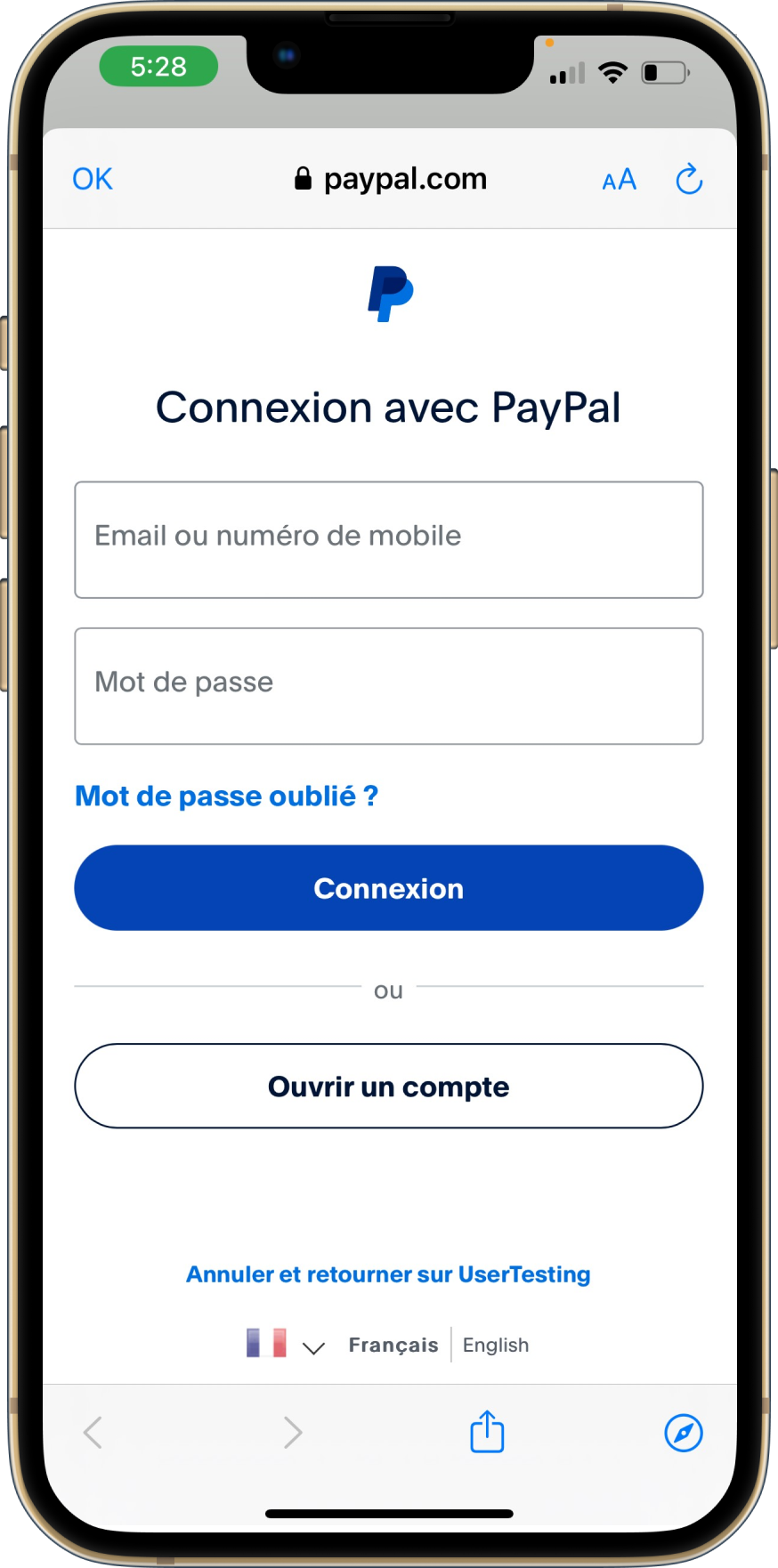Focus the Mot de passe field
Viewport: 778px width, 1568px height.
click(x=389, y=686)
